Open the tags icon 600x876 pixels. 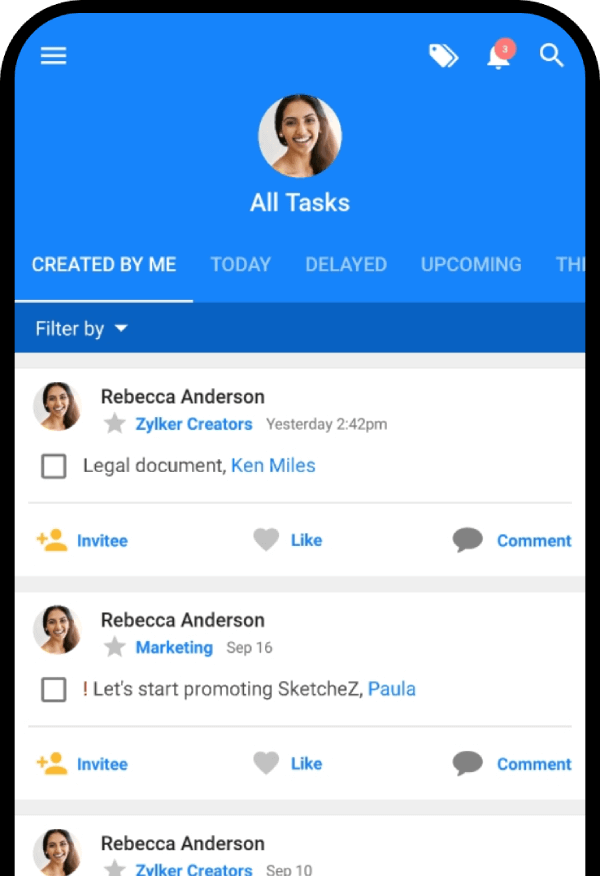coord(443,56)
